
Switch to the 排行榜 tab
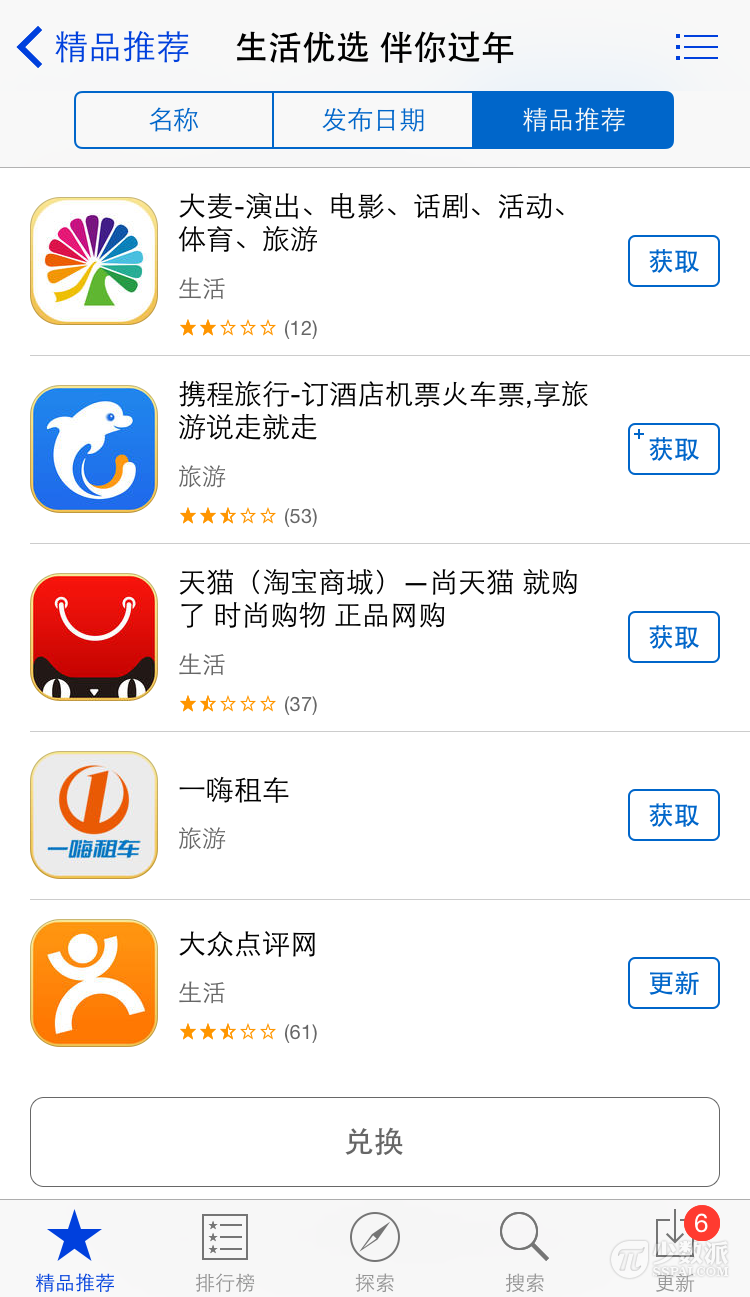pyautogui.click(x=225, y=1250)
